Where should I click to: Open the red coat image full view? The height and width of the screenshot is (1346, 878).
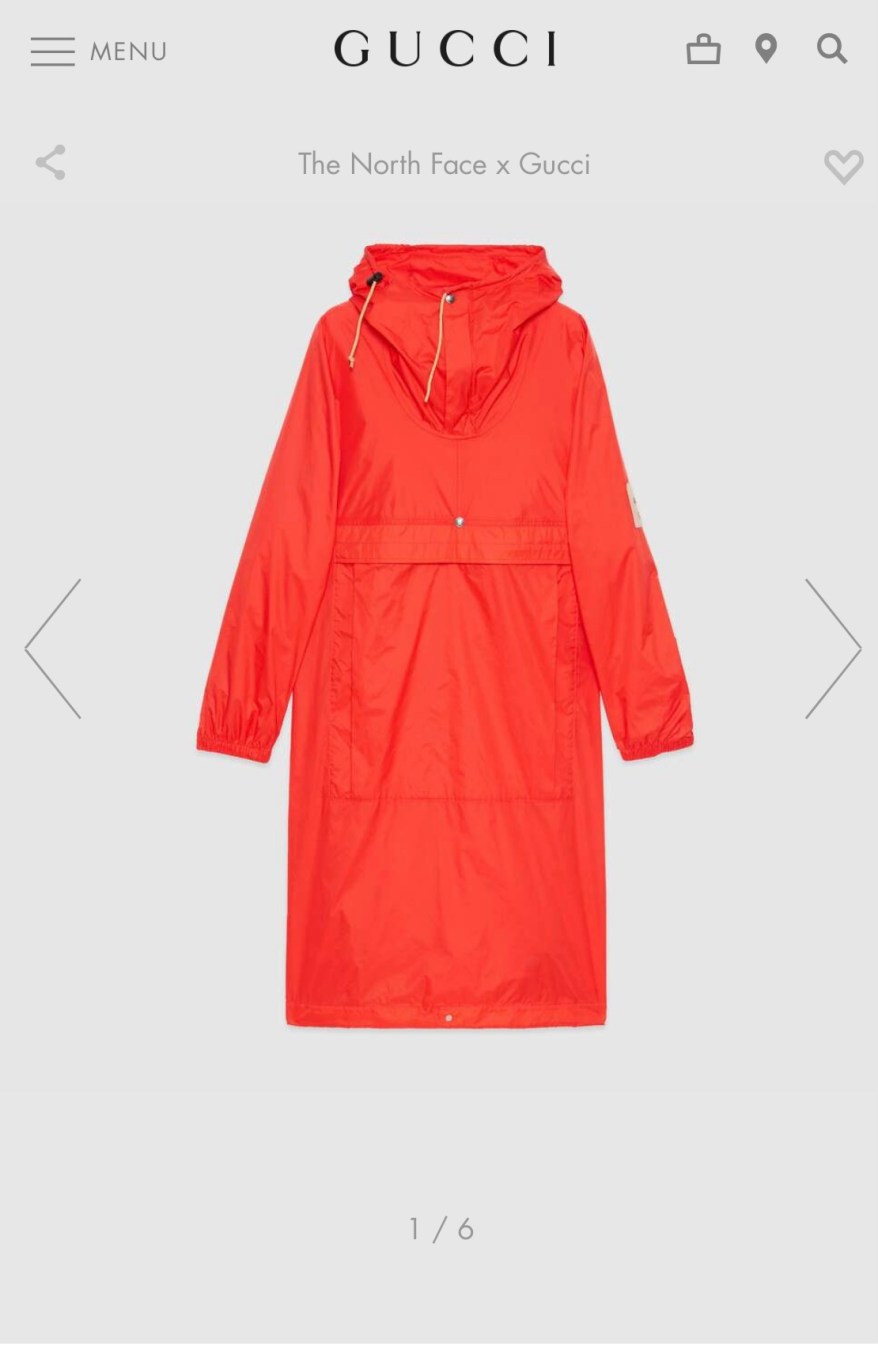pyautogui.click(x=445, y=640)
